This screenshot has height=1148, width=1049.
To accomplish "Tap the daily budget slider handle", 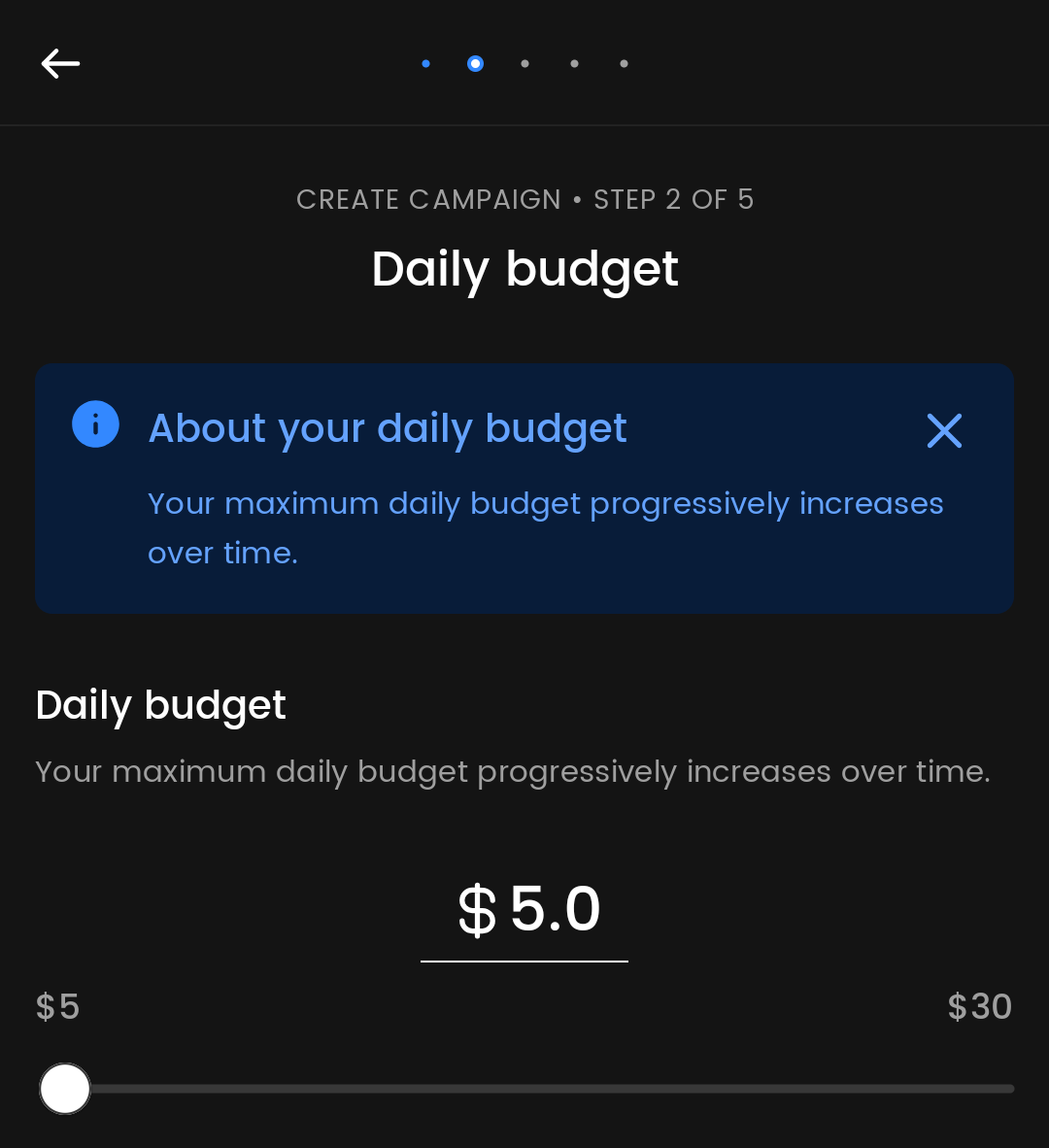I will (x=65, y=1089).
